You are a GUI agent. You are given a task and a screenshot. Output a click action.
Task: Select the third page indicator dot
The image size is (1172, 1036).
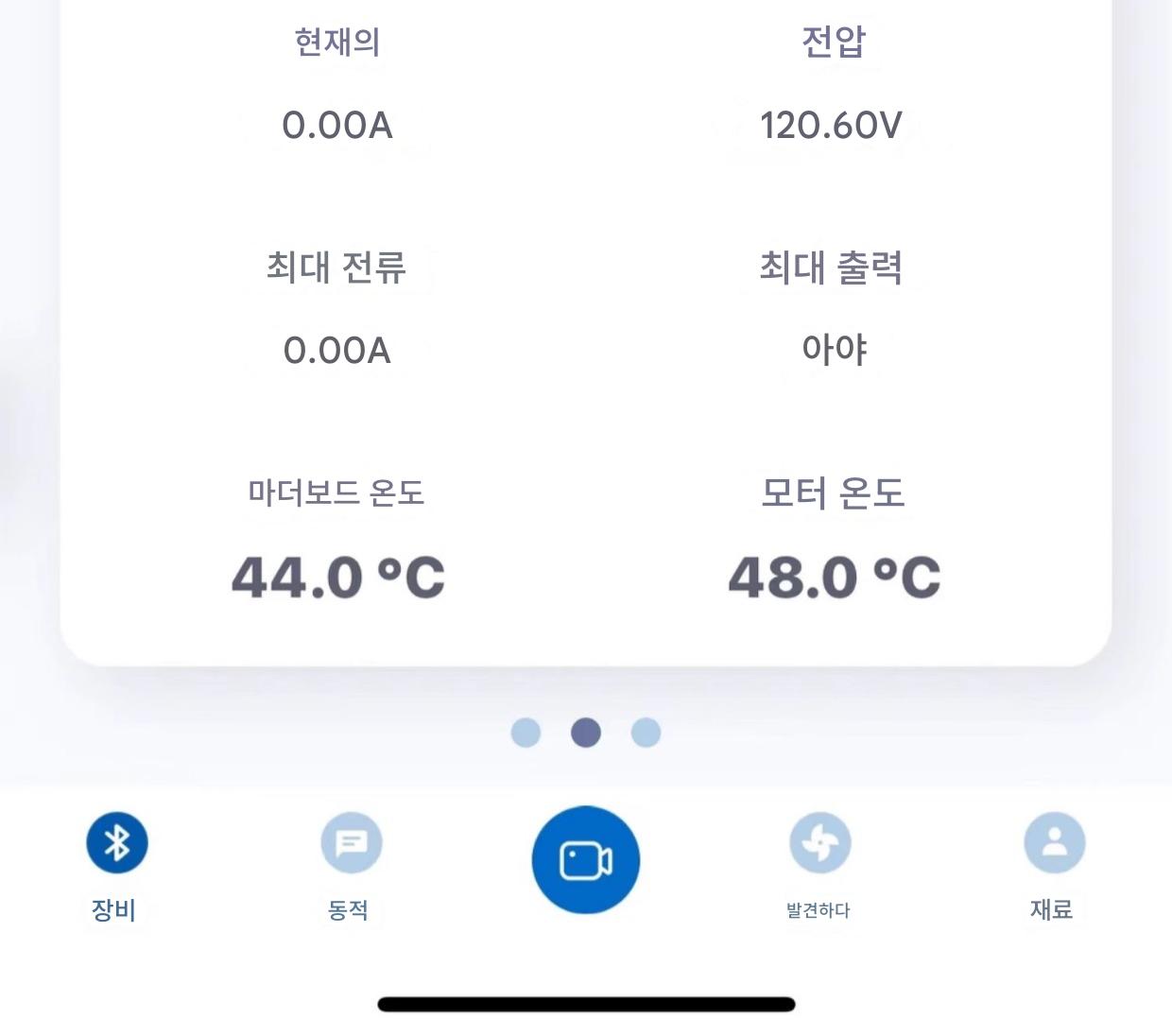click(x=646, y=733)
